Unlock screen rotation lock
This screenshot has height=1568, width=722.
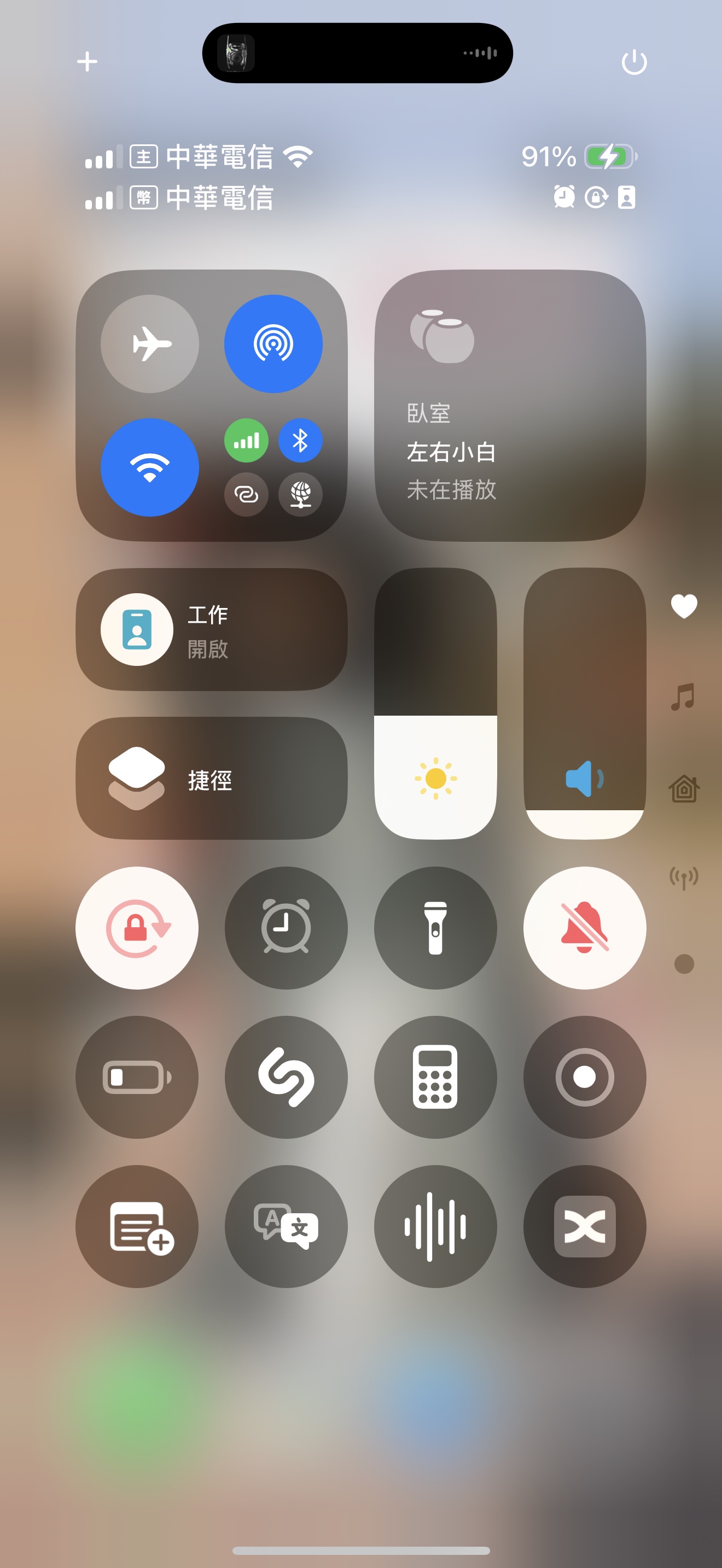point(137,928)
